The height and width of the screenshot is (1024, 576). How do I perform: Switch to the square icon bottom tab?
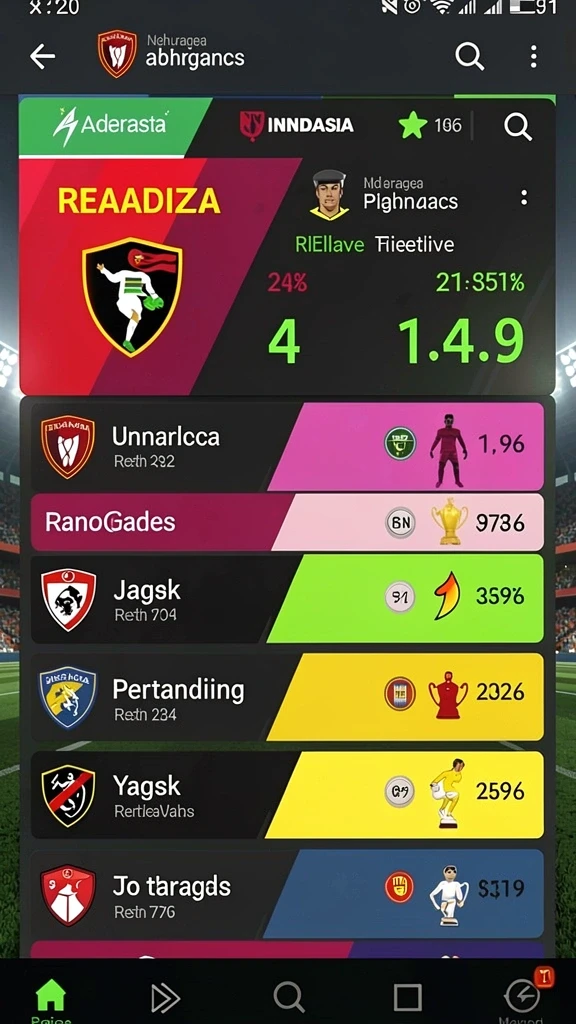click(407, 998)
